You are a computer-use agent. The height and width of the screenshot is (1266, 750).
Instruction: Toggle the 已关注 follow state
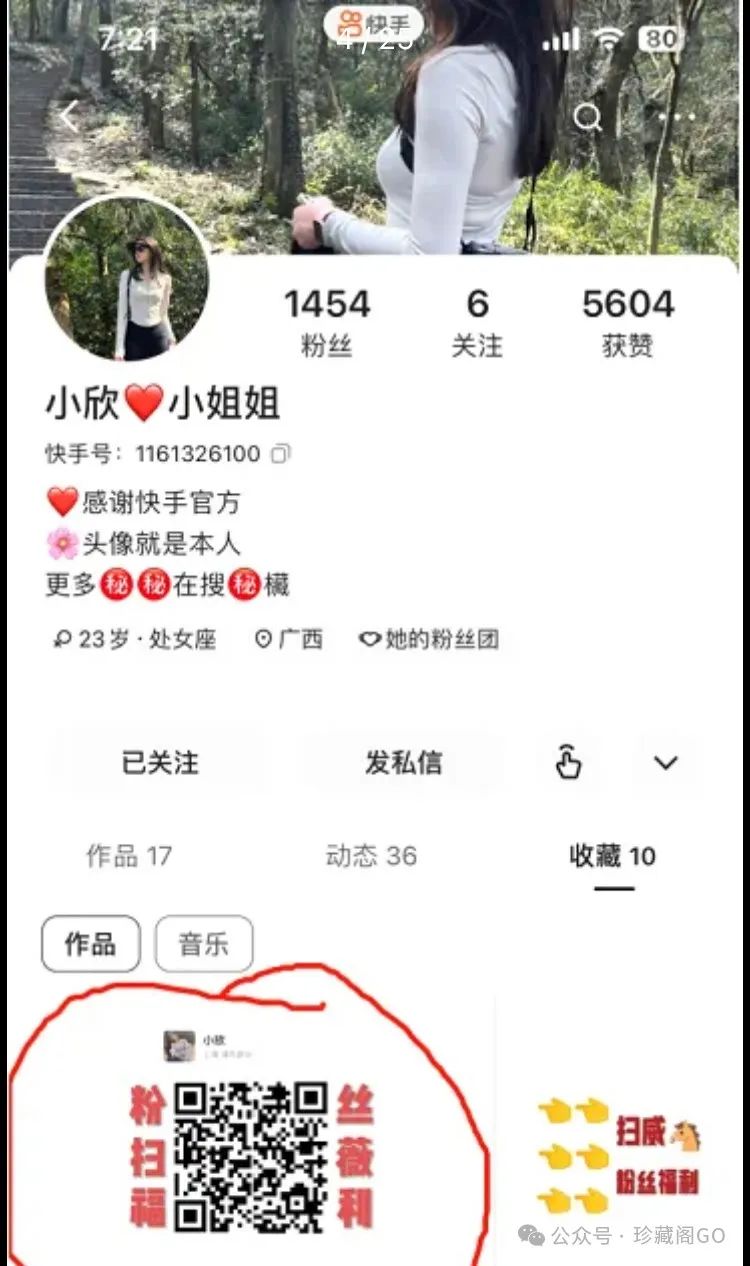point(160,762)
